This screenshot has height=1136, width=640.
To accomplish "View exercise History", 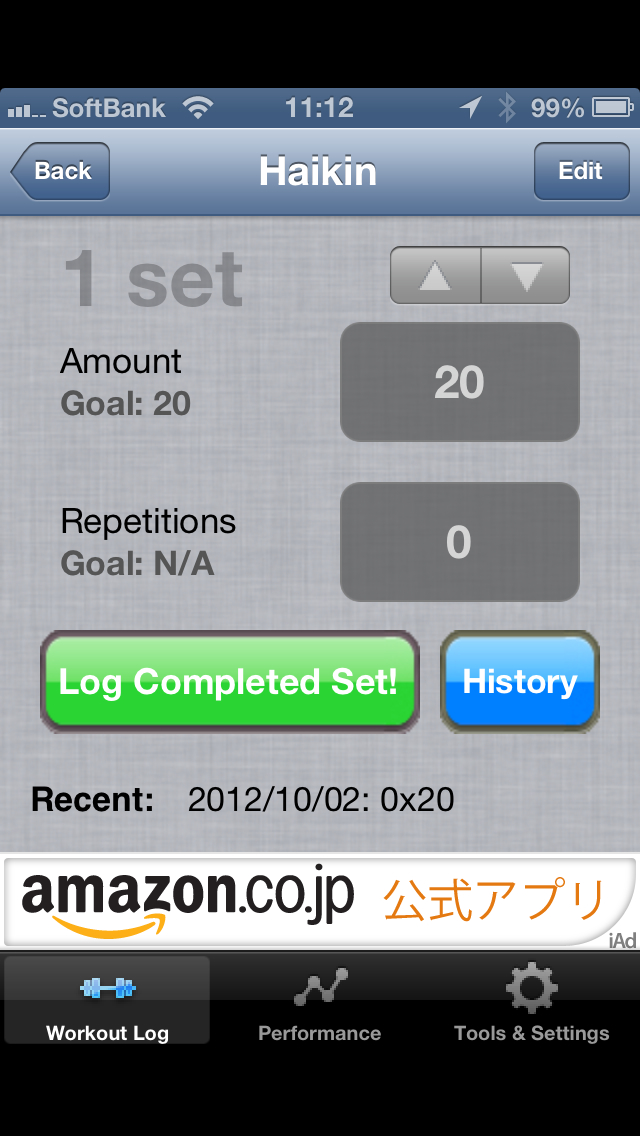I will coord(520,682).
